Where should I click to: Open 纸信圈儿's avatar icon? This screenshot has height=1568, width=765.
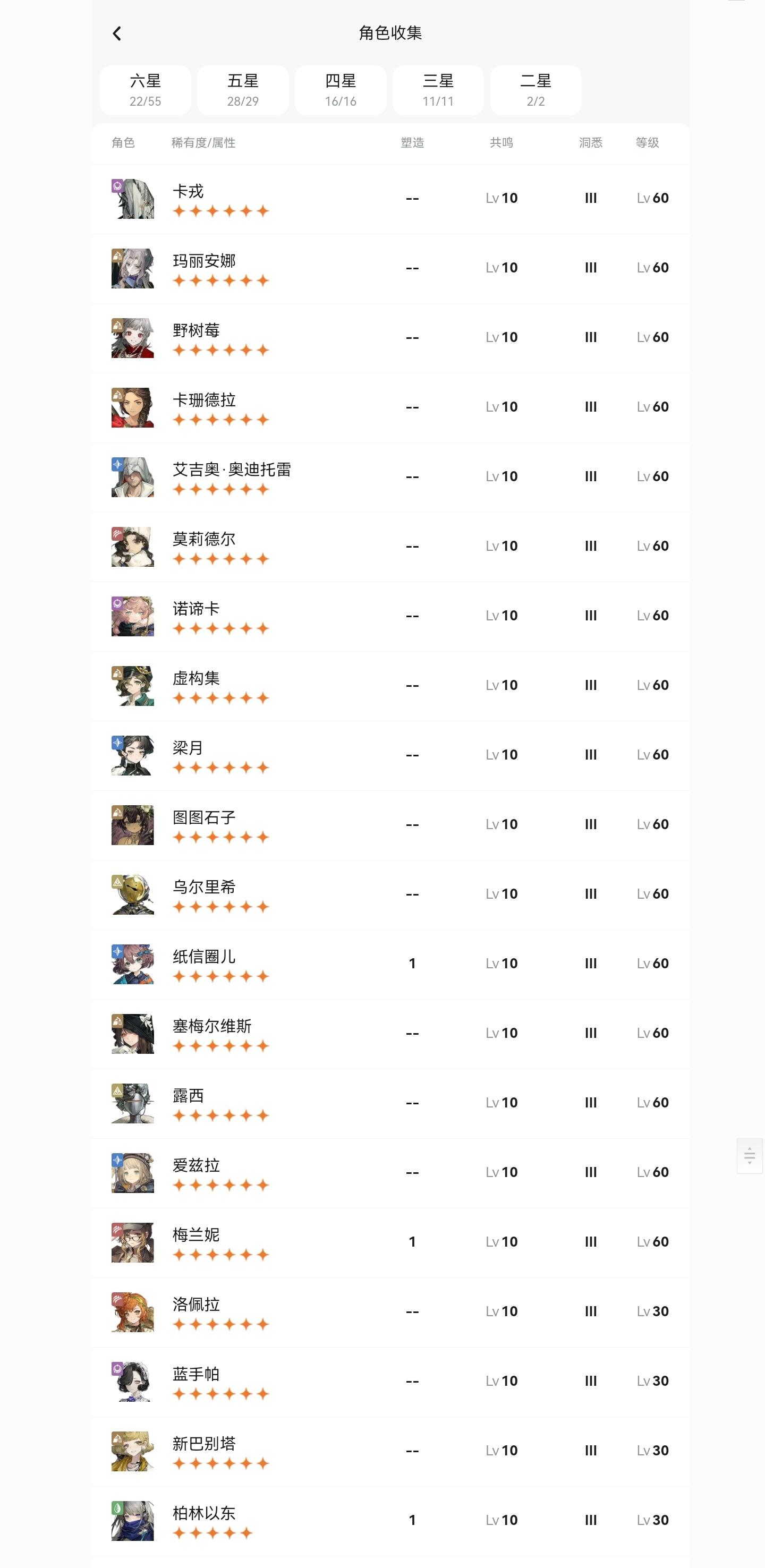pos(133,963)
